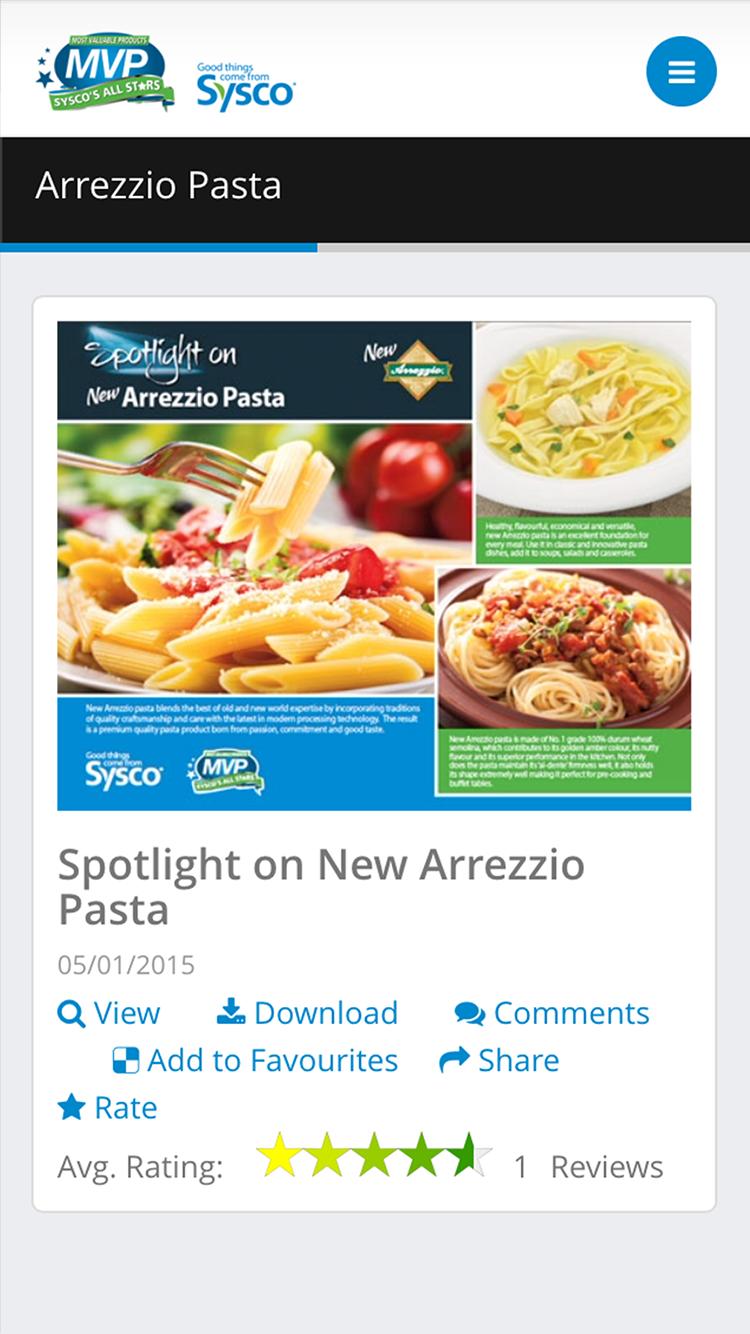Open the Spotlight on New Arrezzio Pasta title
The width and height of the screenshot is (750, 1334).
pos(320,886)
